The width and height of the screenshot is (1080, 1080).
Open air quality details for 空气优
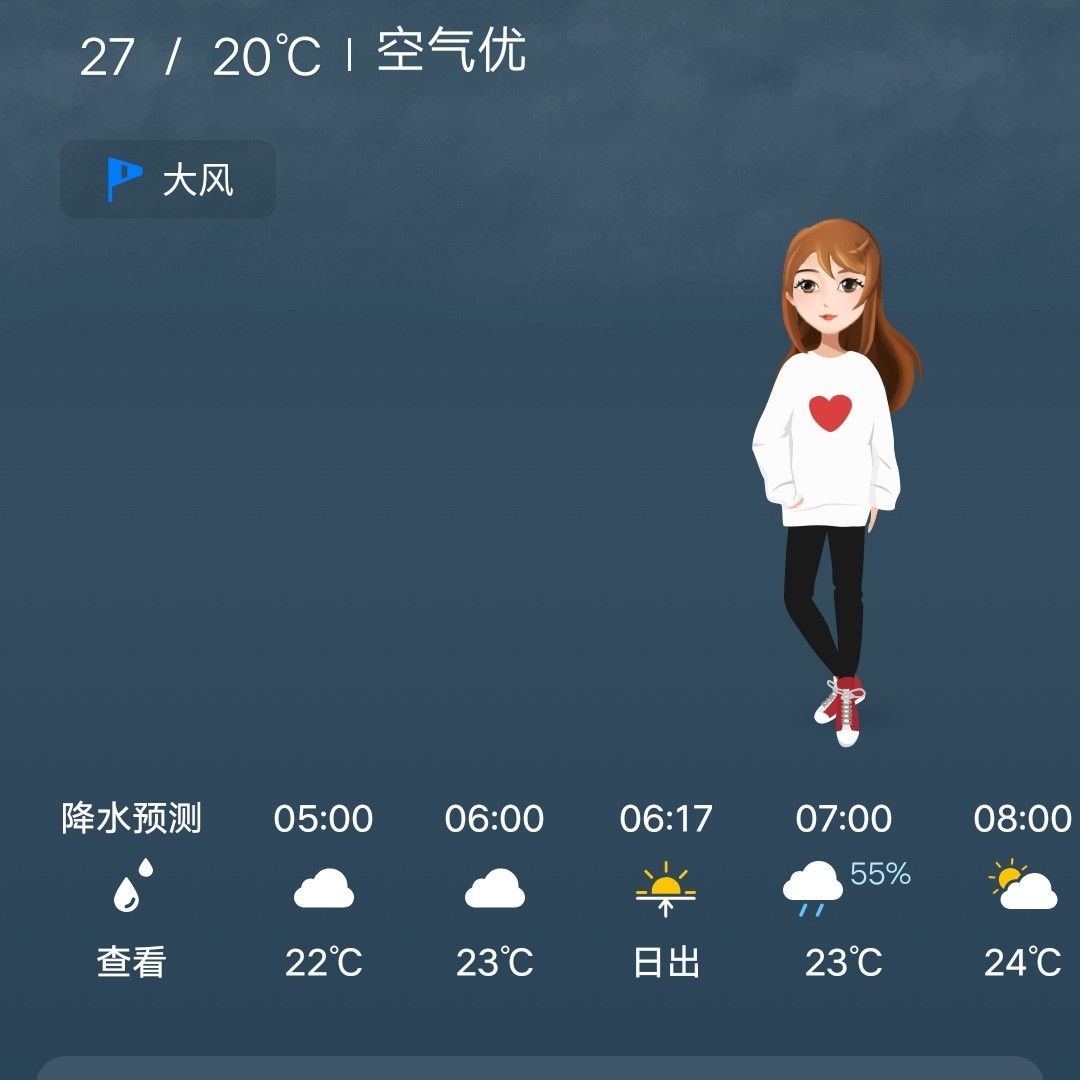[451, 52]
